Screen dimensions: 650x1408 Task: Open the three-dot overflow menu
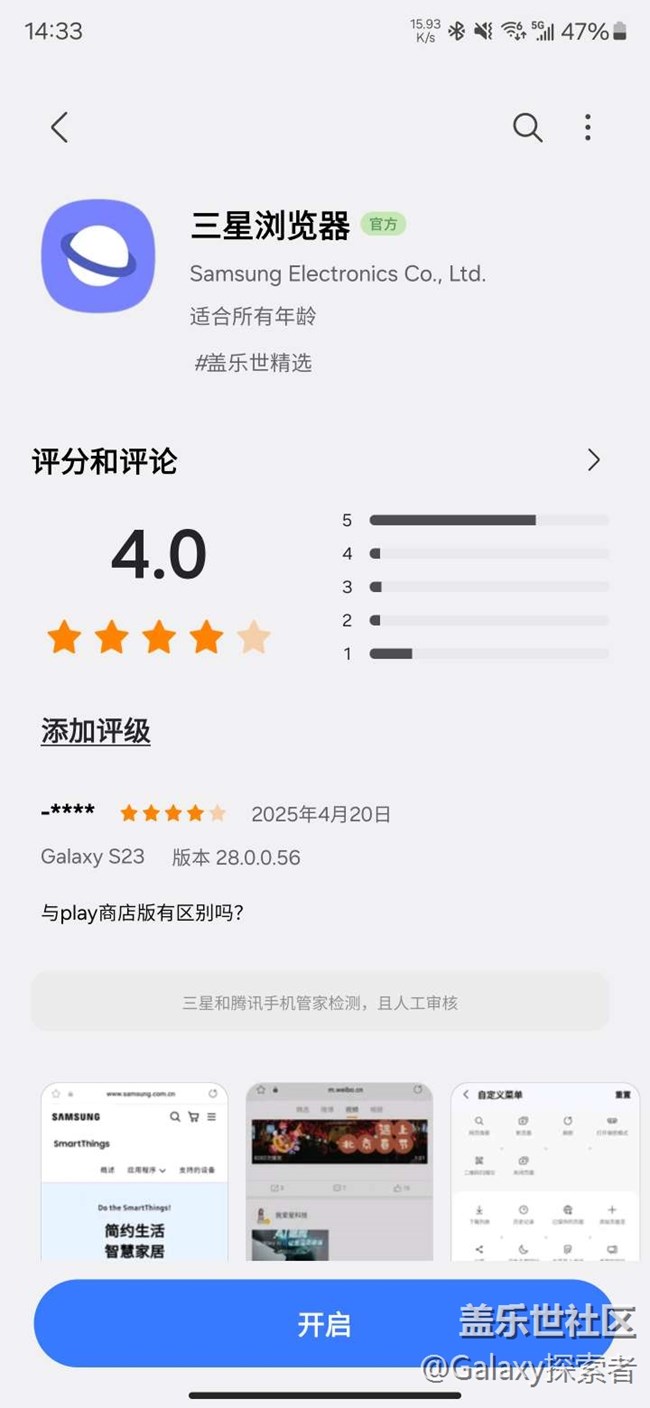point(588,127)
